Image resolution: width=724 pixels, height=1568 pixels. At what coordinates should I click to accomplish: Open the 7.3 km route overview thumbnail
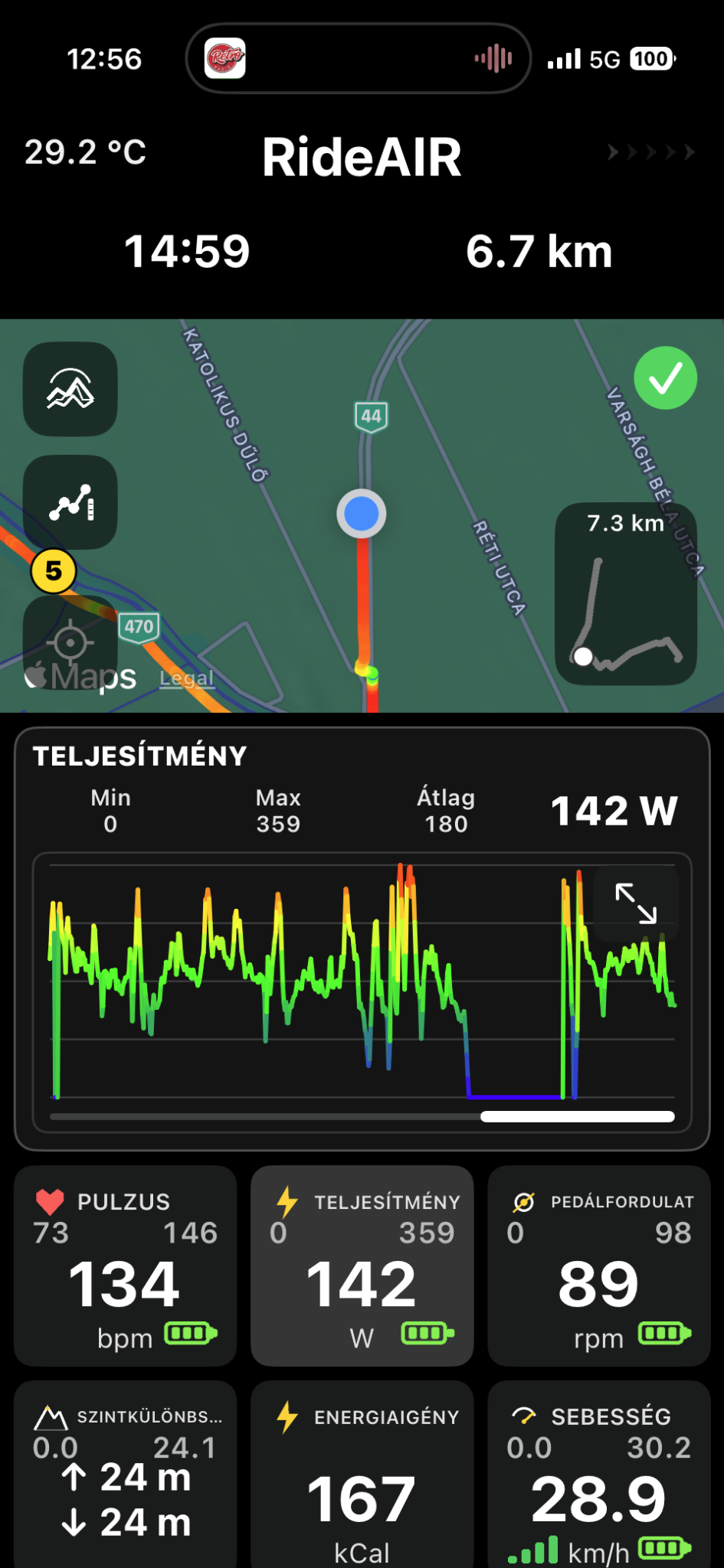[626, 593]
